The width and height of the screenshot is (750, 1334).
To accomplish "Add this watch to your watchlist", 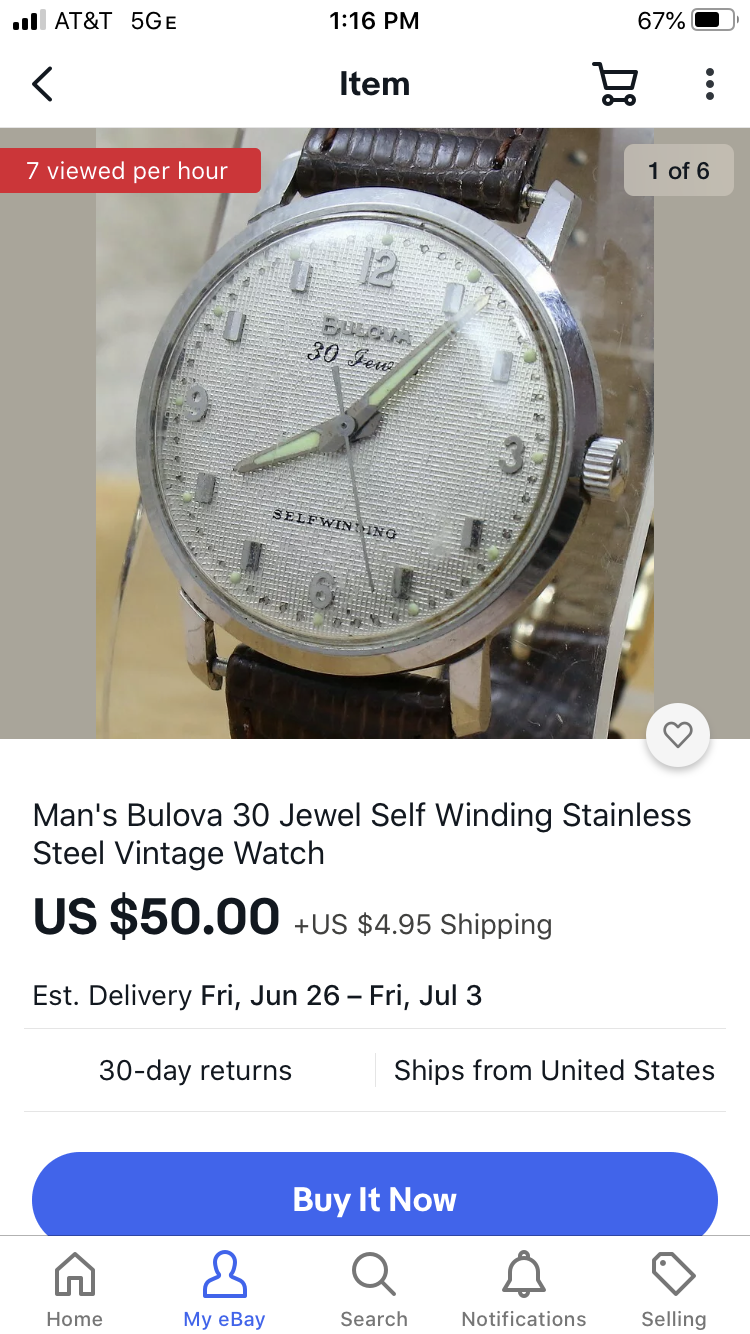I will click(678, 736).
